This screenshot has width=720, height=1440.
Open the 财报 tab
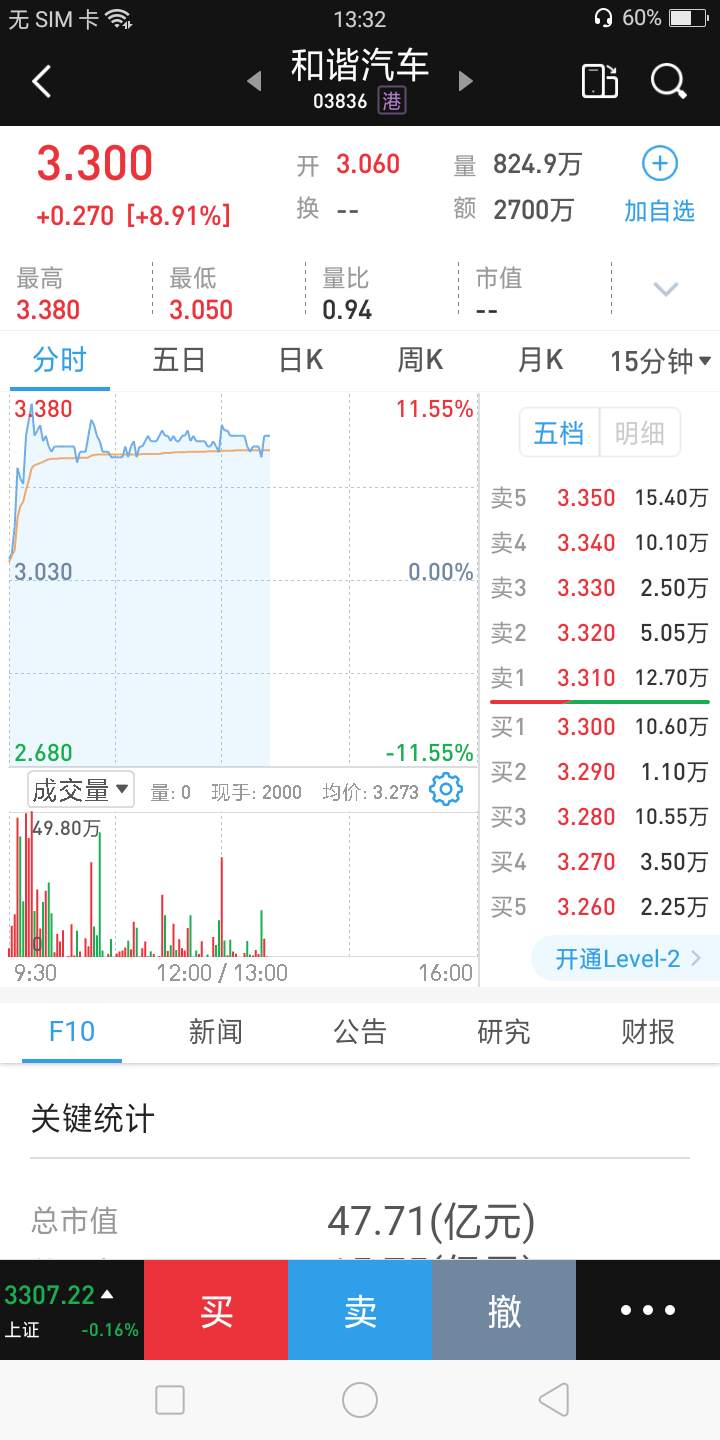click(648, 1032)
